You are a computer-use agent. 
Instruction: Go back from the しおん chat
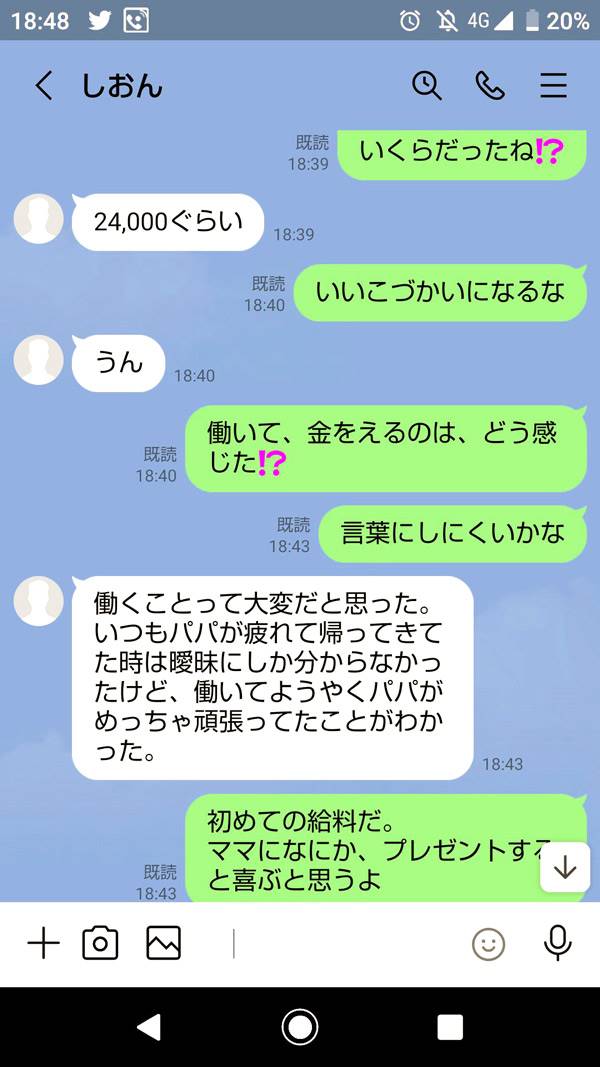point(44,86)
